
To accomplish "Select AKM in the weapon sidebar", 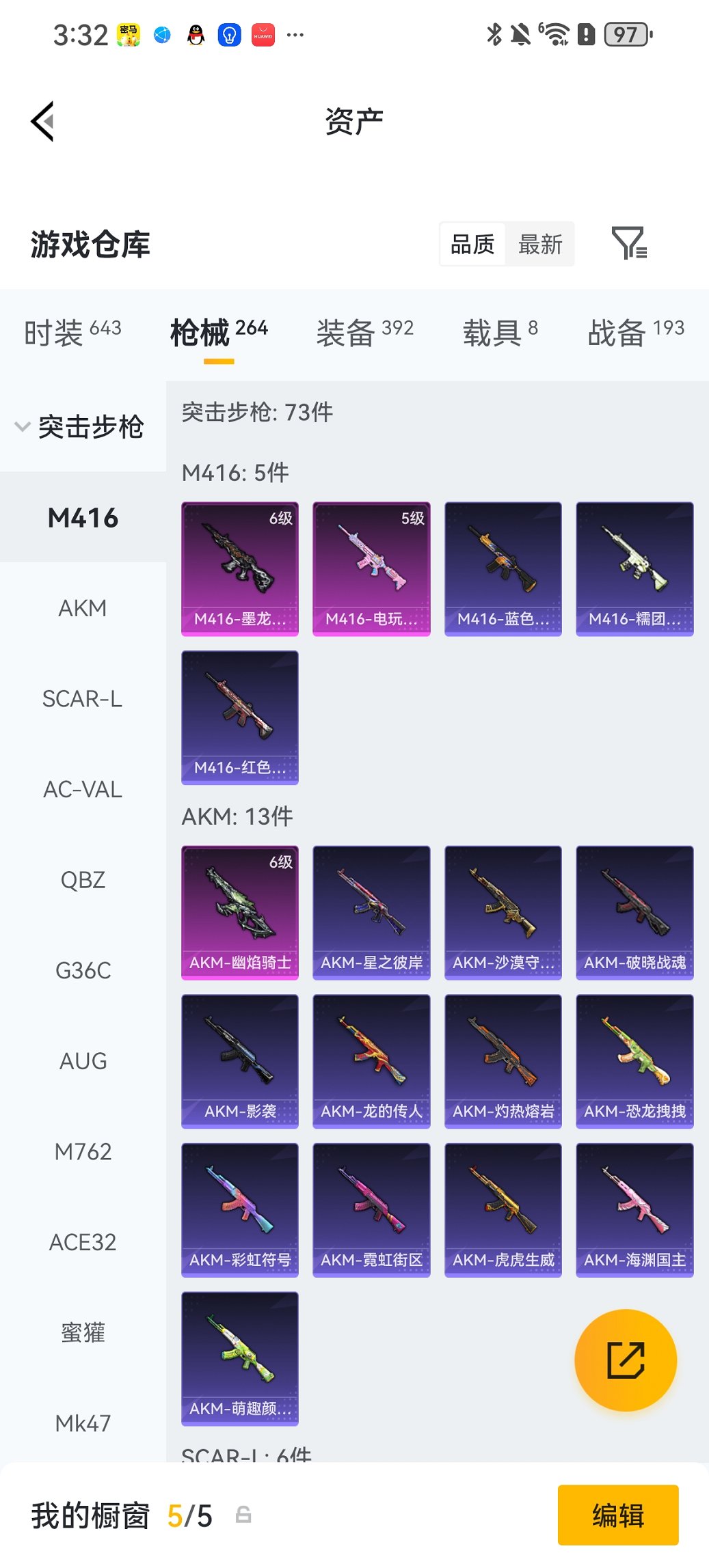I will tap(83, 608).
